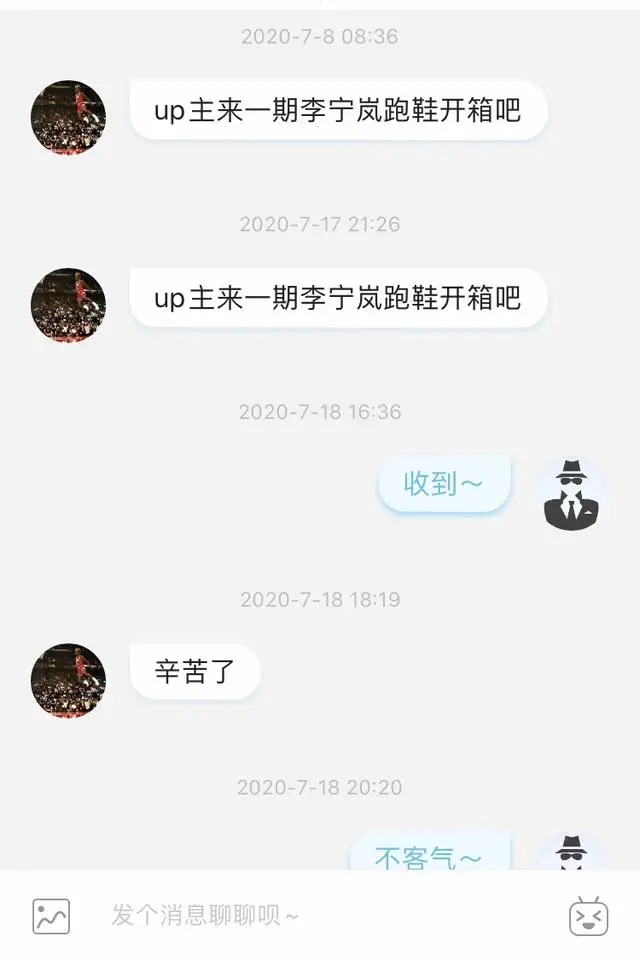Open the image picker icon
Screen dimensions: 640x960
(51, 915)
